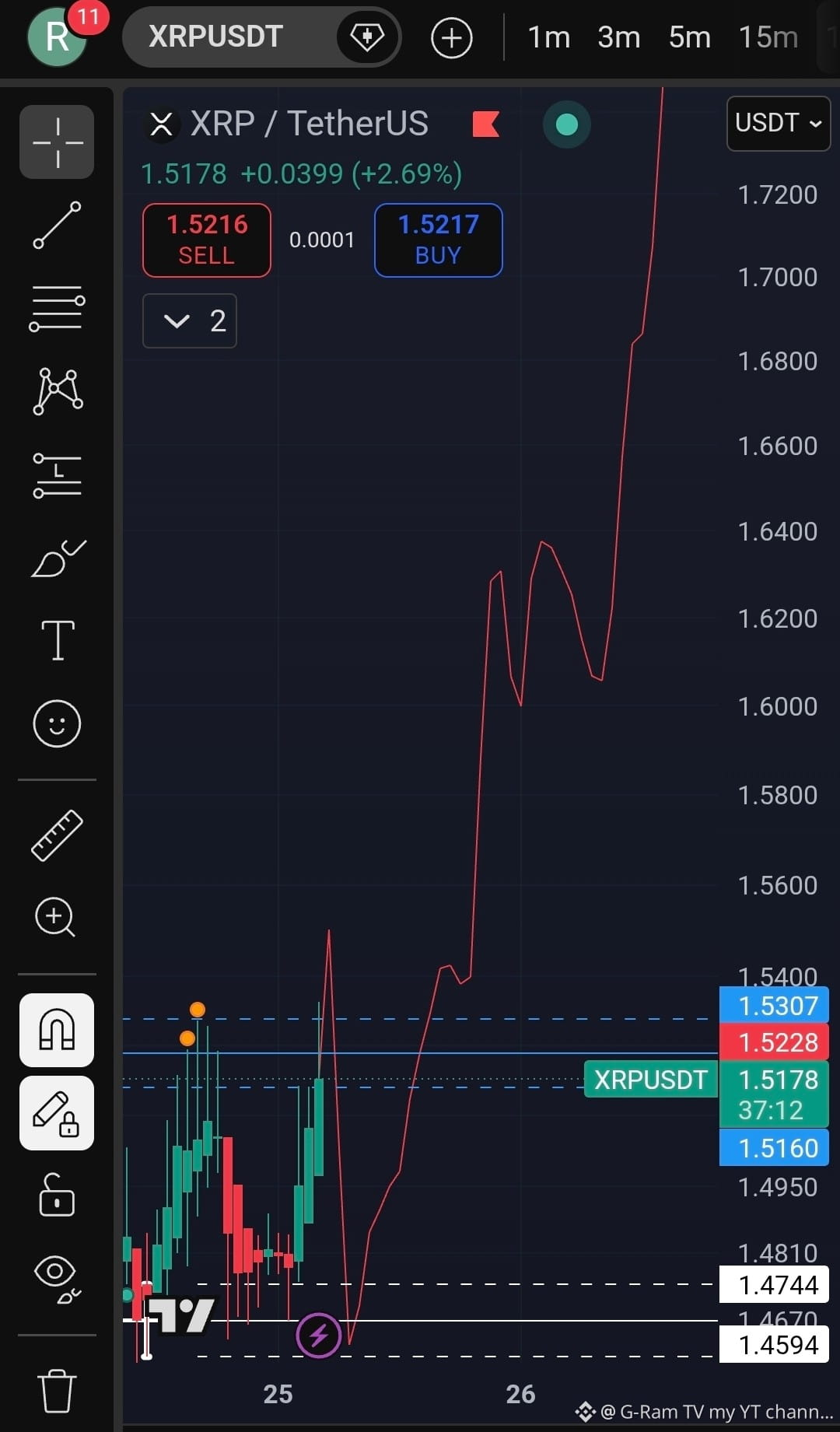The image size is (840, 1432).
Task: Select the 5m interval
Action: click(x=690, y=37)
